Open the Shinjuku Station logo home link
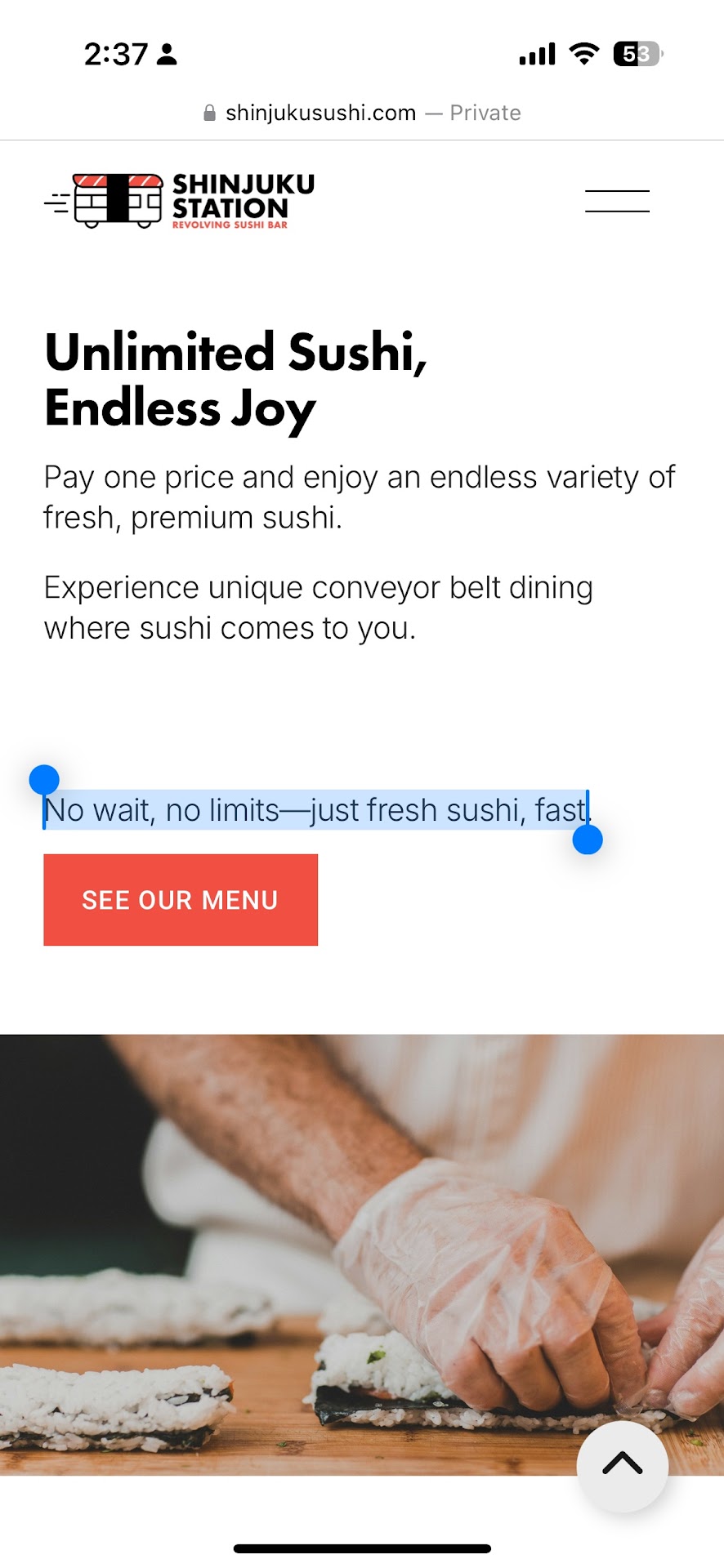Image resolution: width=724 pixels, height=1568 pixels. pos(180,201)
